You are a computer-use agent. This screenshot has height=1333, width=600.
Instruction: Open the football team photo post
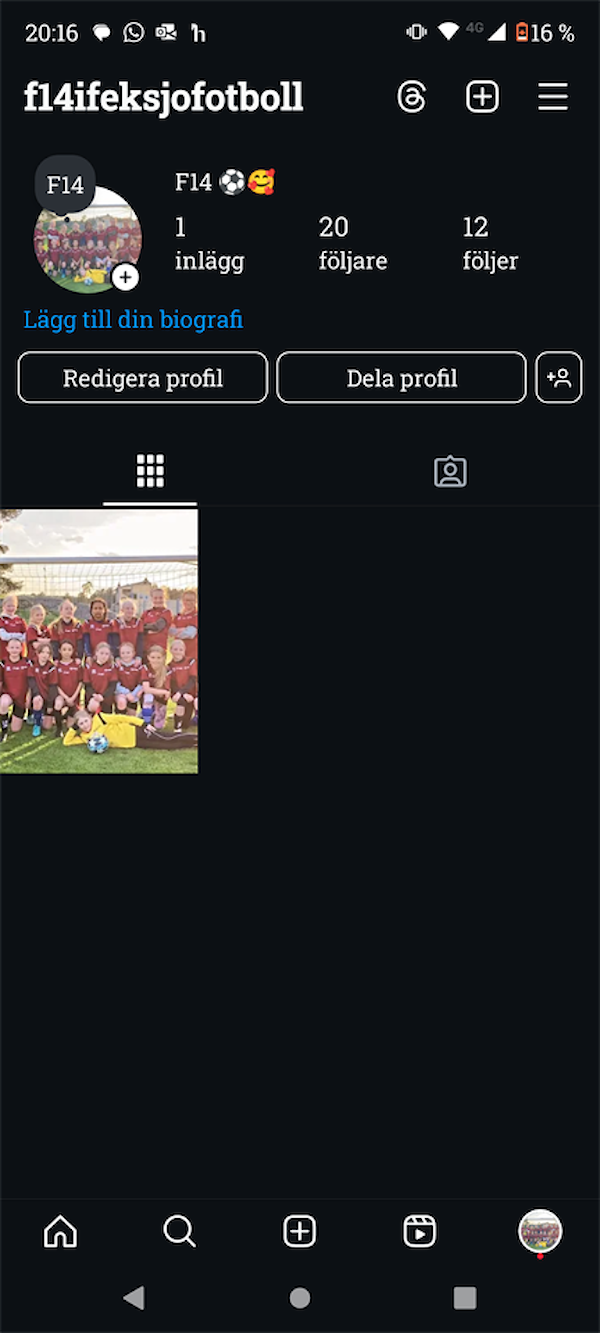(98, 641)
